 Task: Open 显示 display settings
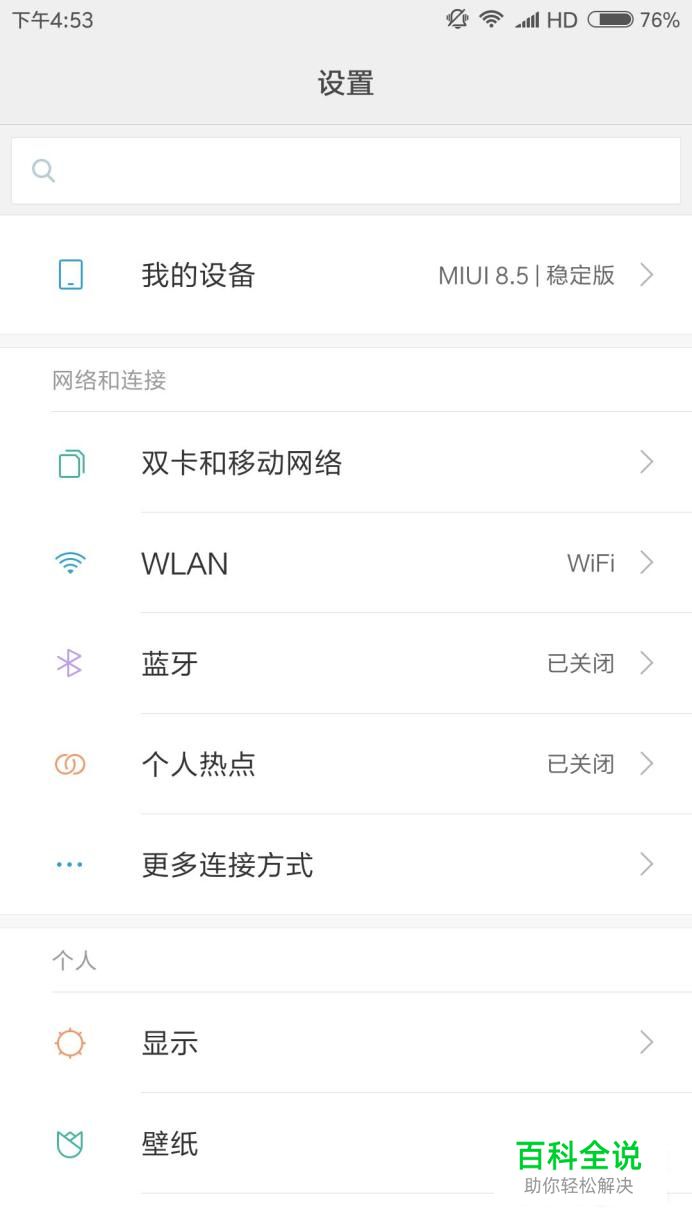tap(346, 1043)
